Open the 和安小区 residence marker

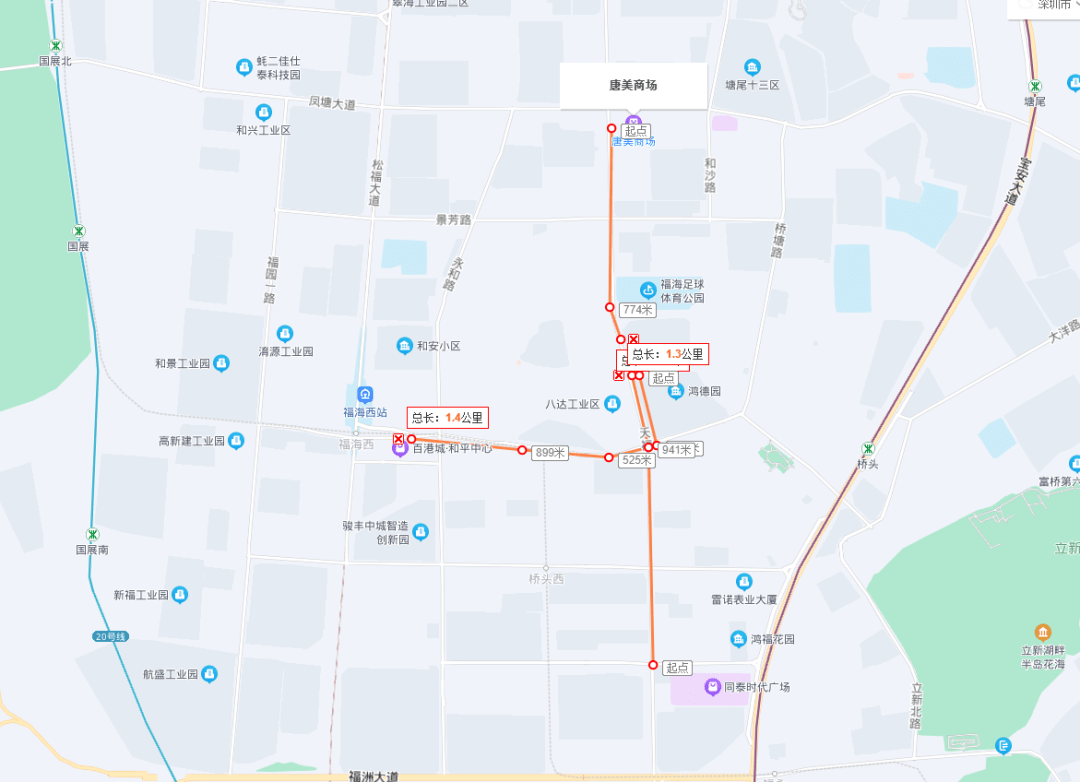(x=405, y=346)
